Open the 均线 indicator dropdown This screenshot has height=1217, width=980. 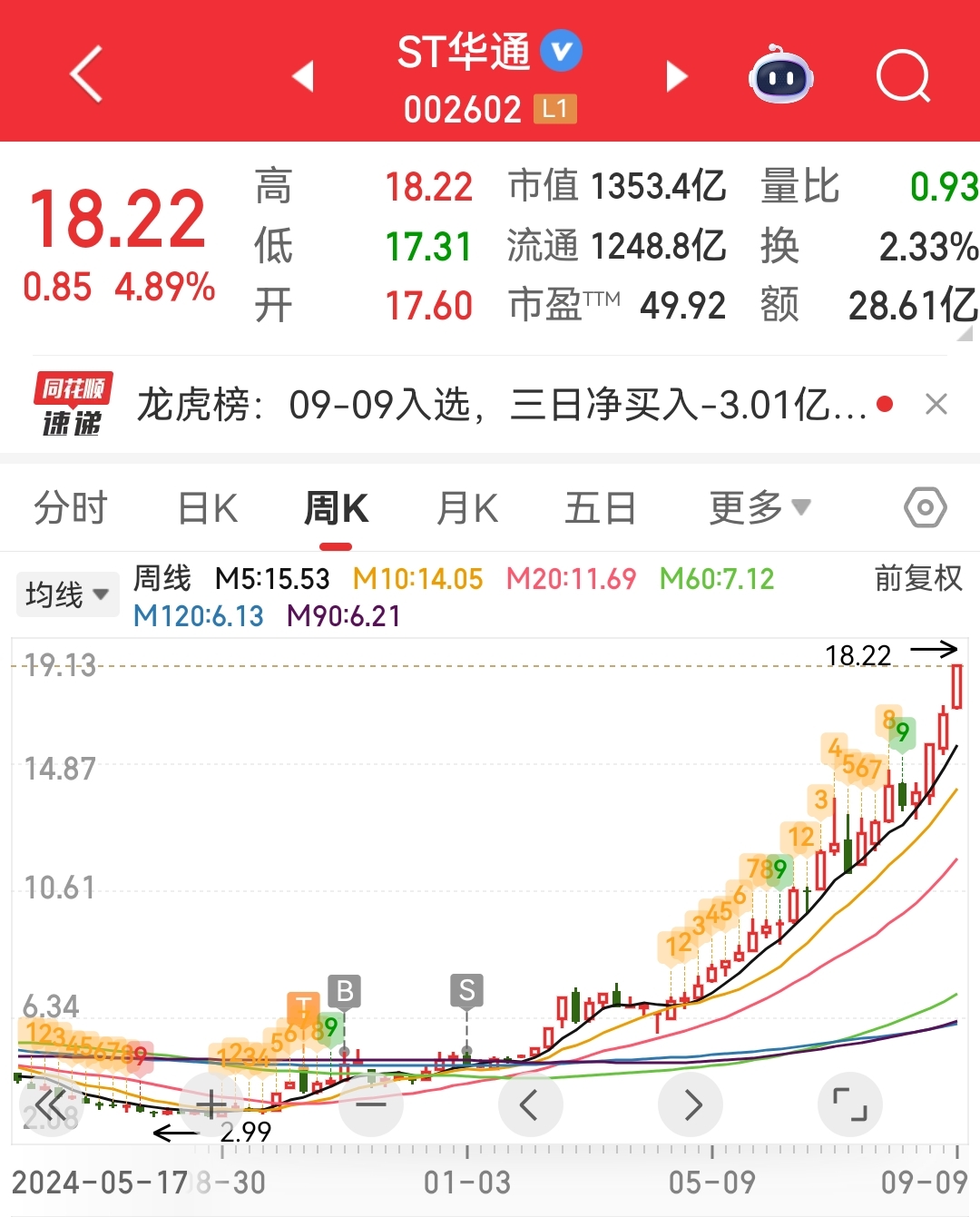[x=67, y=595]
